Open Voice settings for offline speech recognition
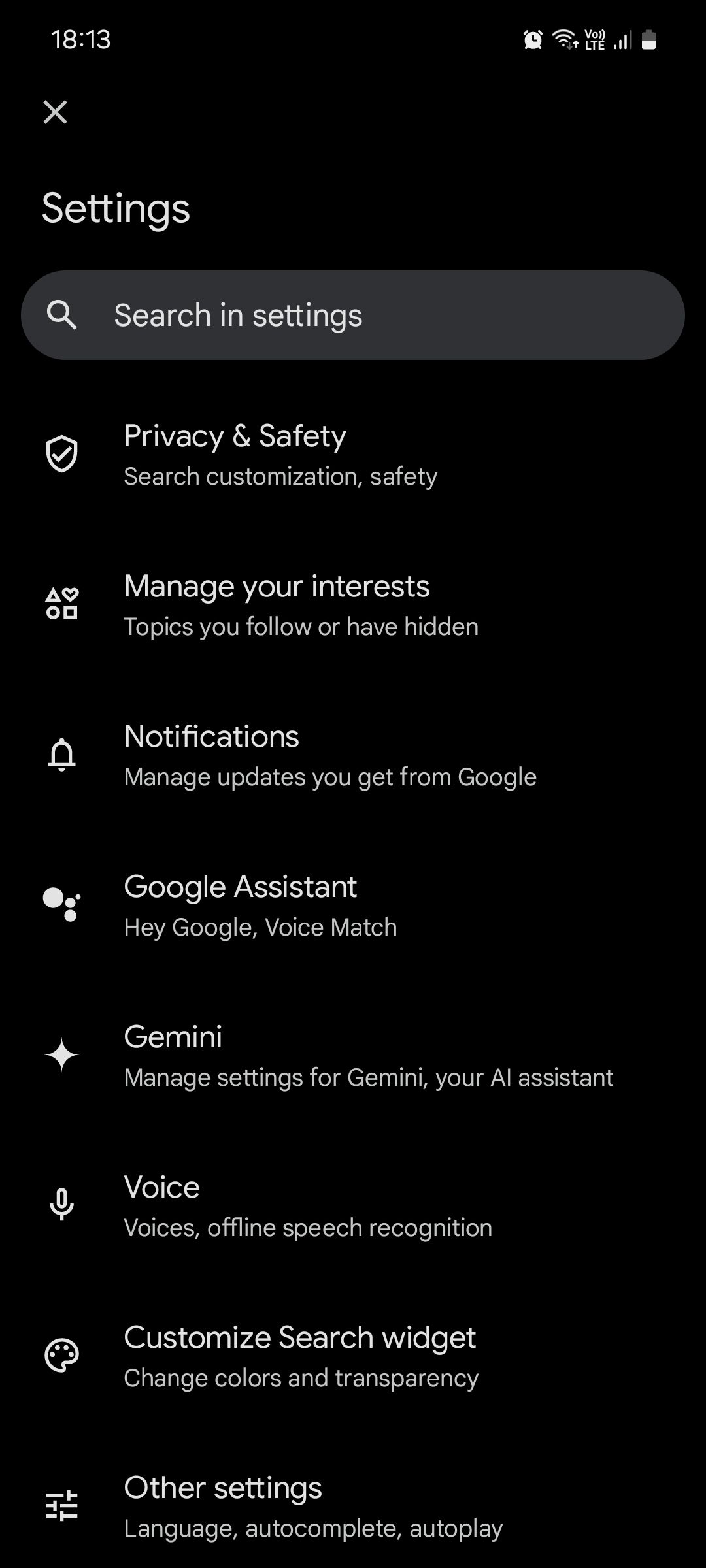 (x=307, y=1205)
